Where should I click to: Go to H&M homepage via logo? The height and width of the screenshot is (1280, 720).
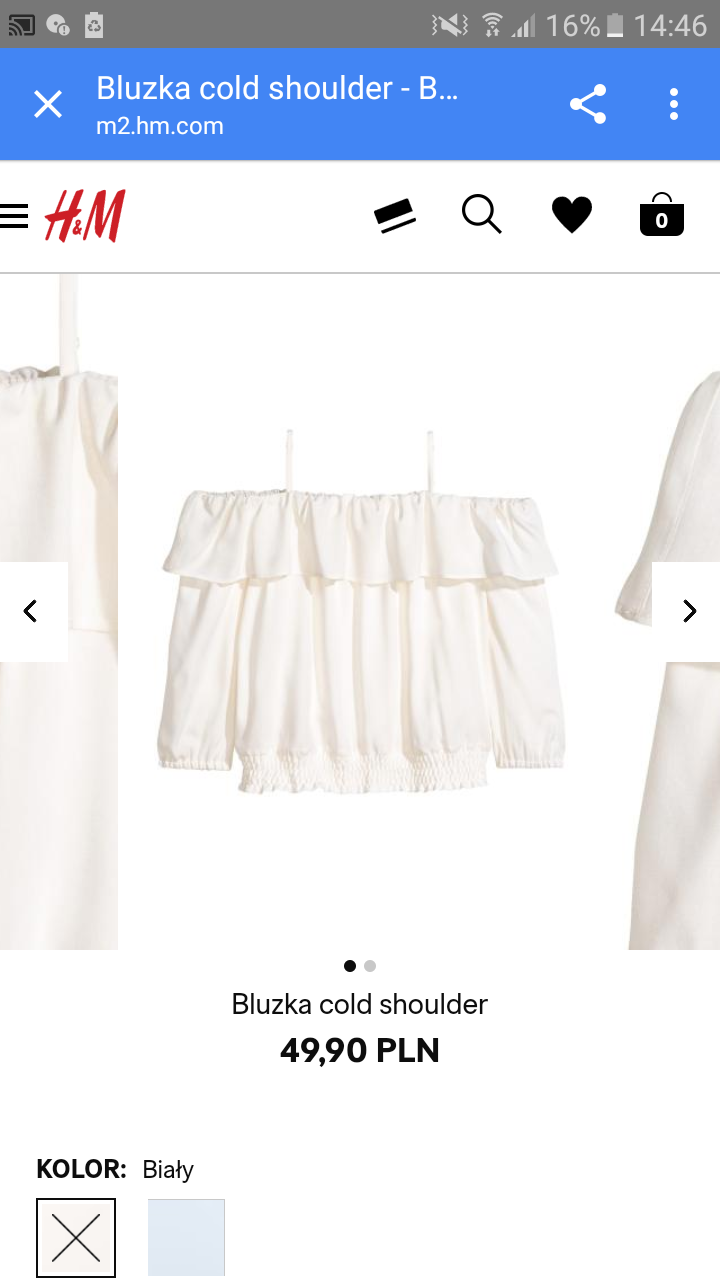[85, 216]
